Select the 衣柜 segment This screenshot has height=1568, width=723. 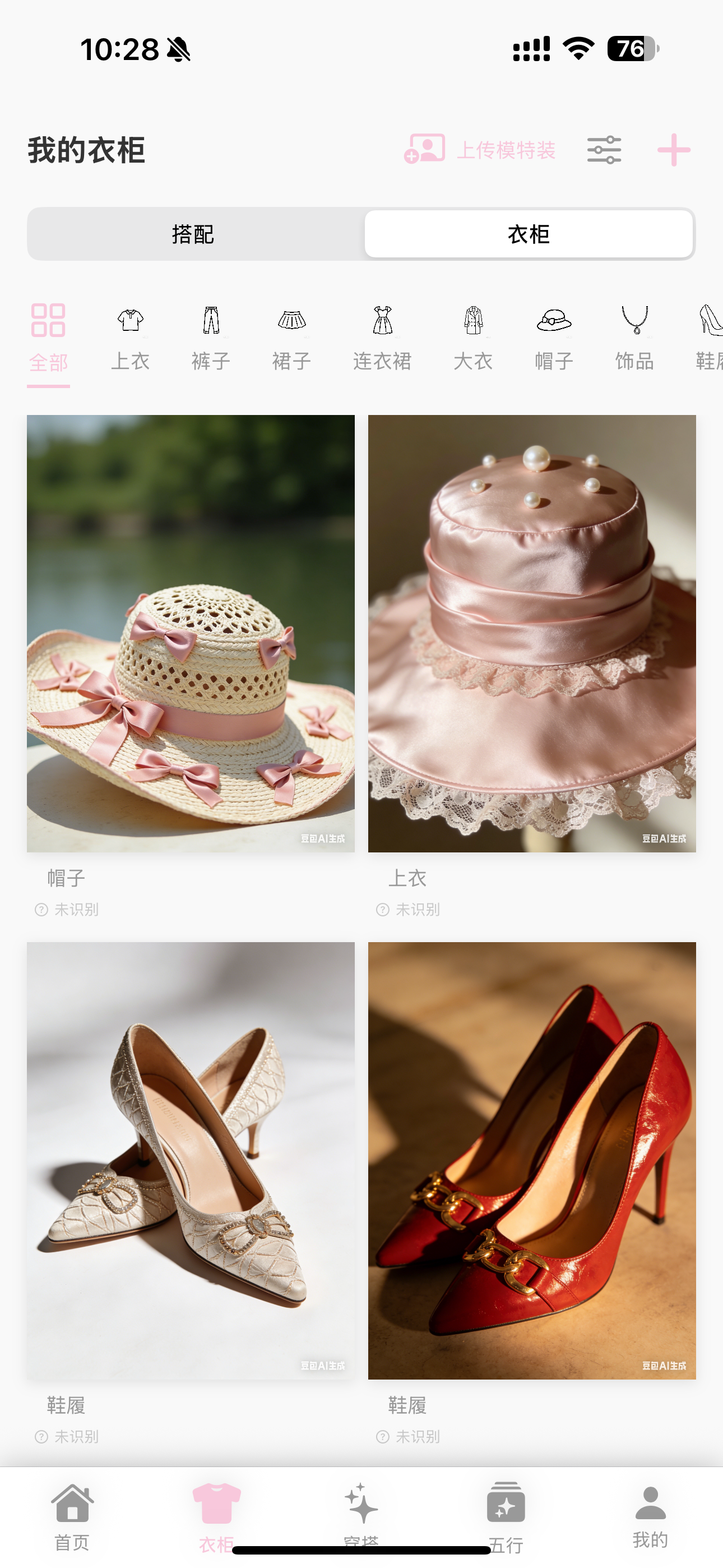coord(529,234)
